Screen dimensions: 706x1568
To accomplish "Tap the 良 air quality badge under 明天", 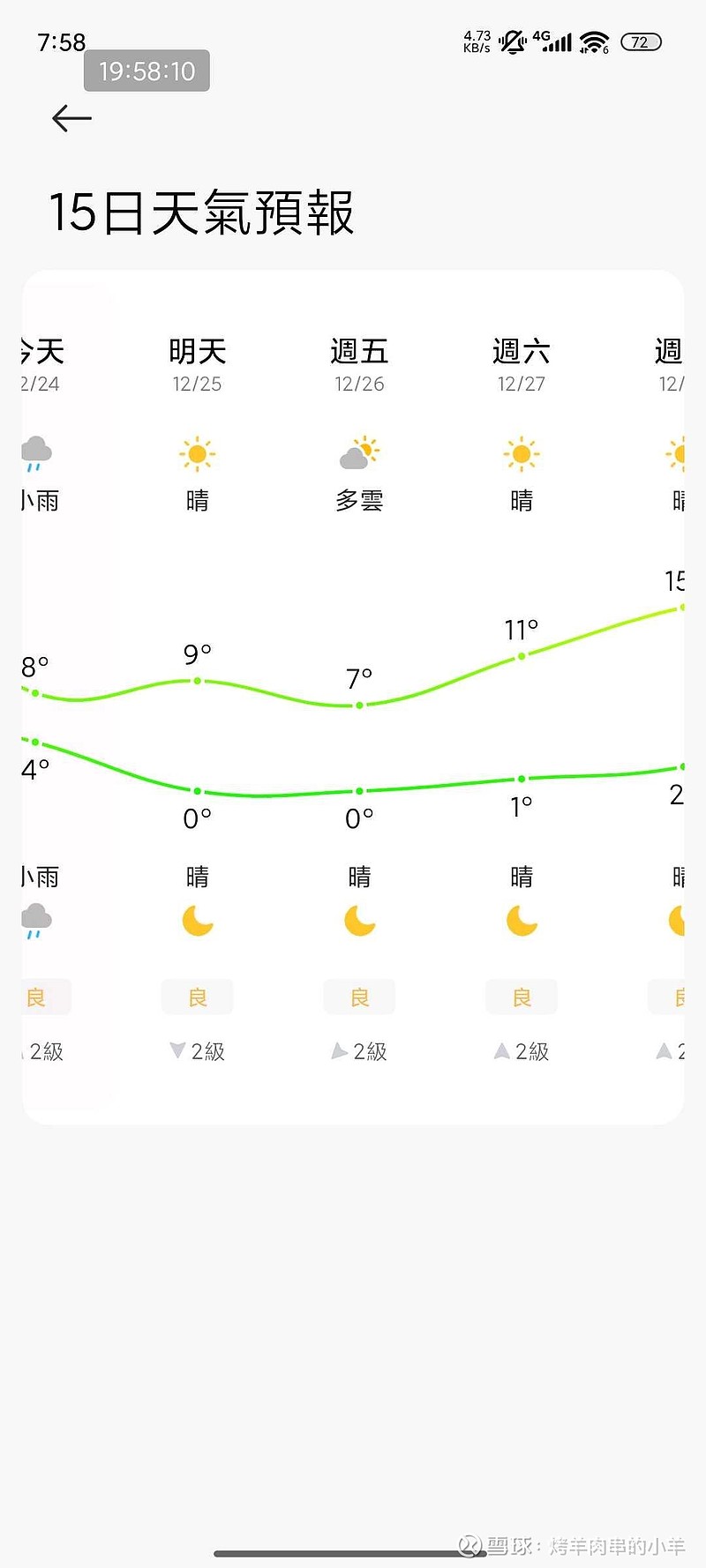I will 197,997.
